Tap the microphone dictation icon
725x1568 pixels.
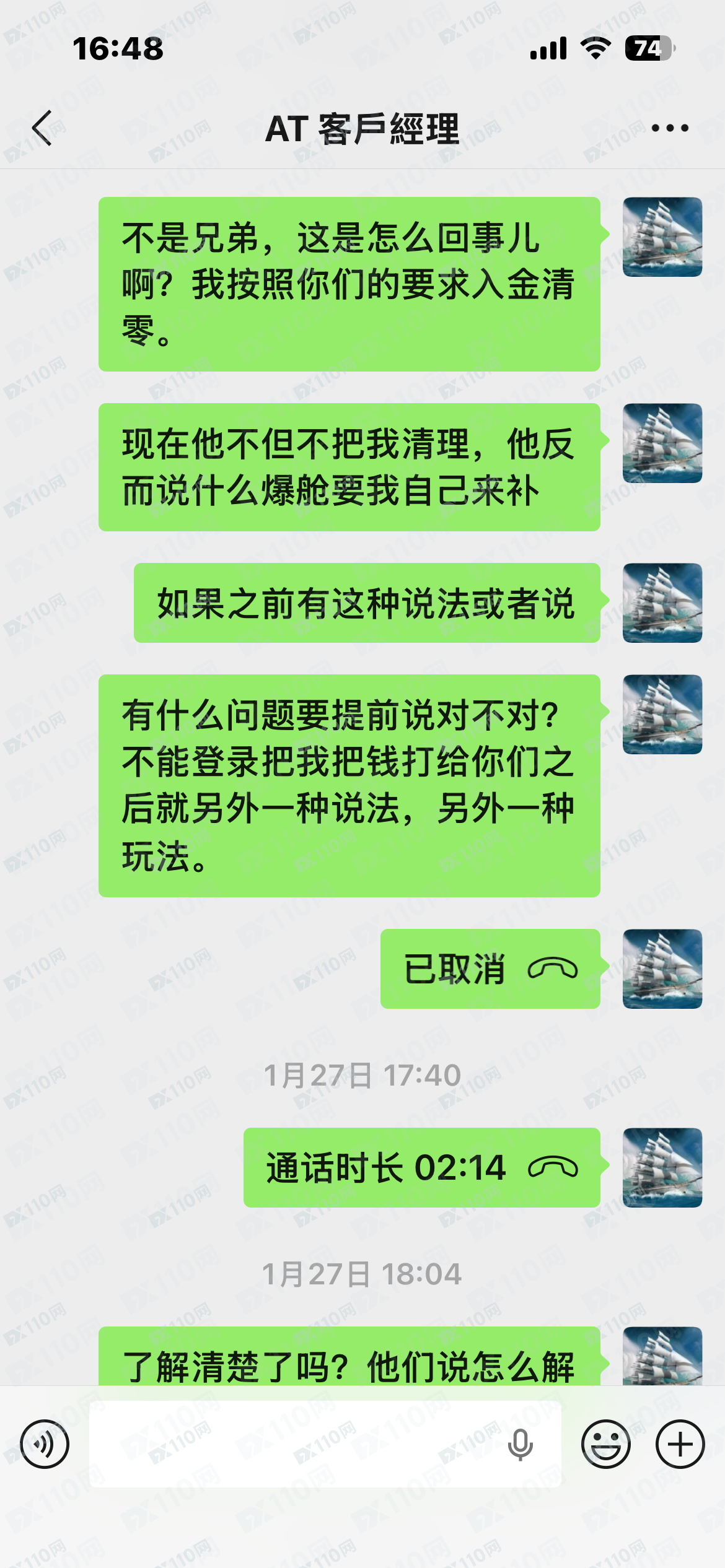click(520, 1445)
